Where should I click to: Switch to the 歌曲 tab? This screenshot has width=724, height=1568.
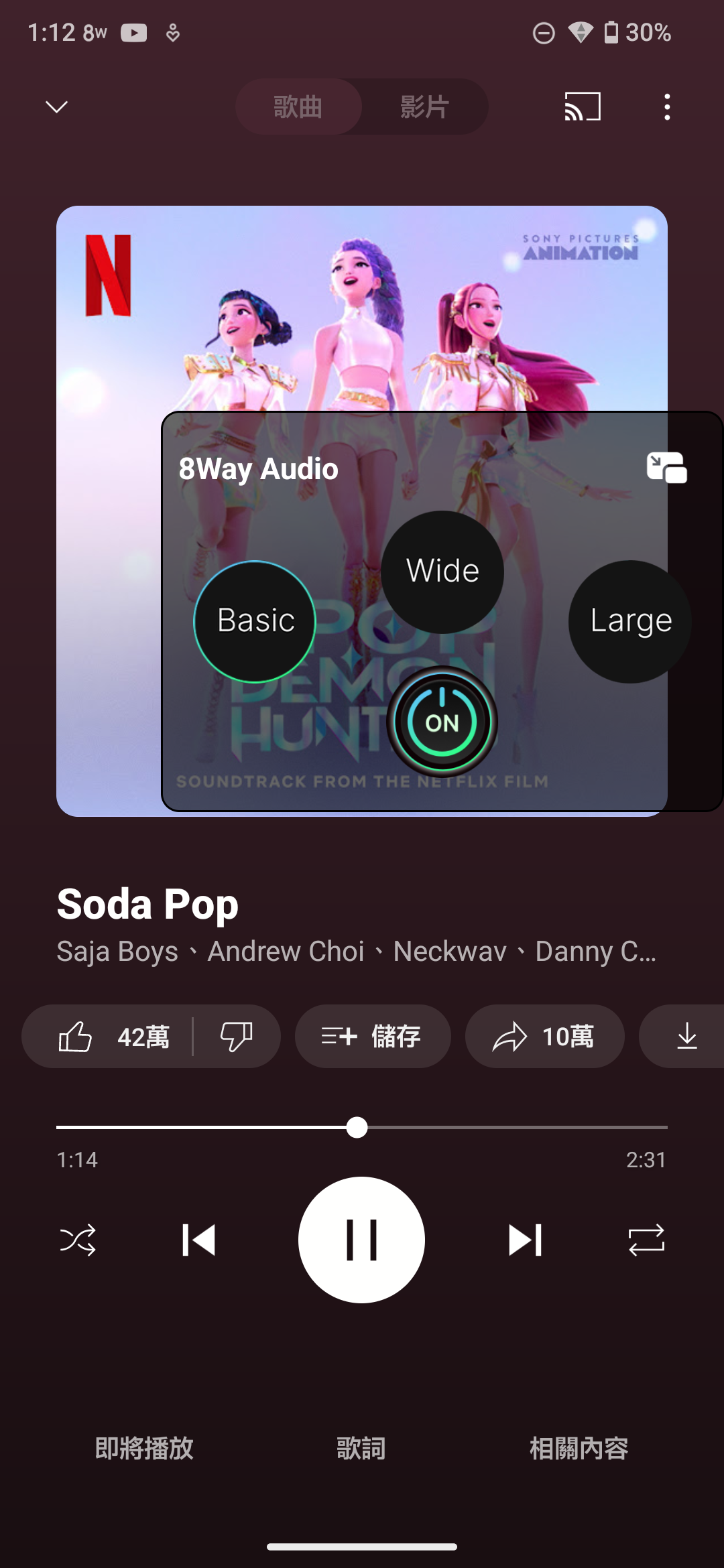click(298, 107)
